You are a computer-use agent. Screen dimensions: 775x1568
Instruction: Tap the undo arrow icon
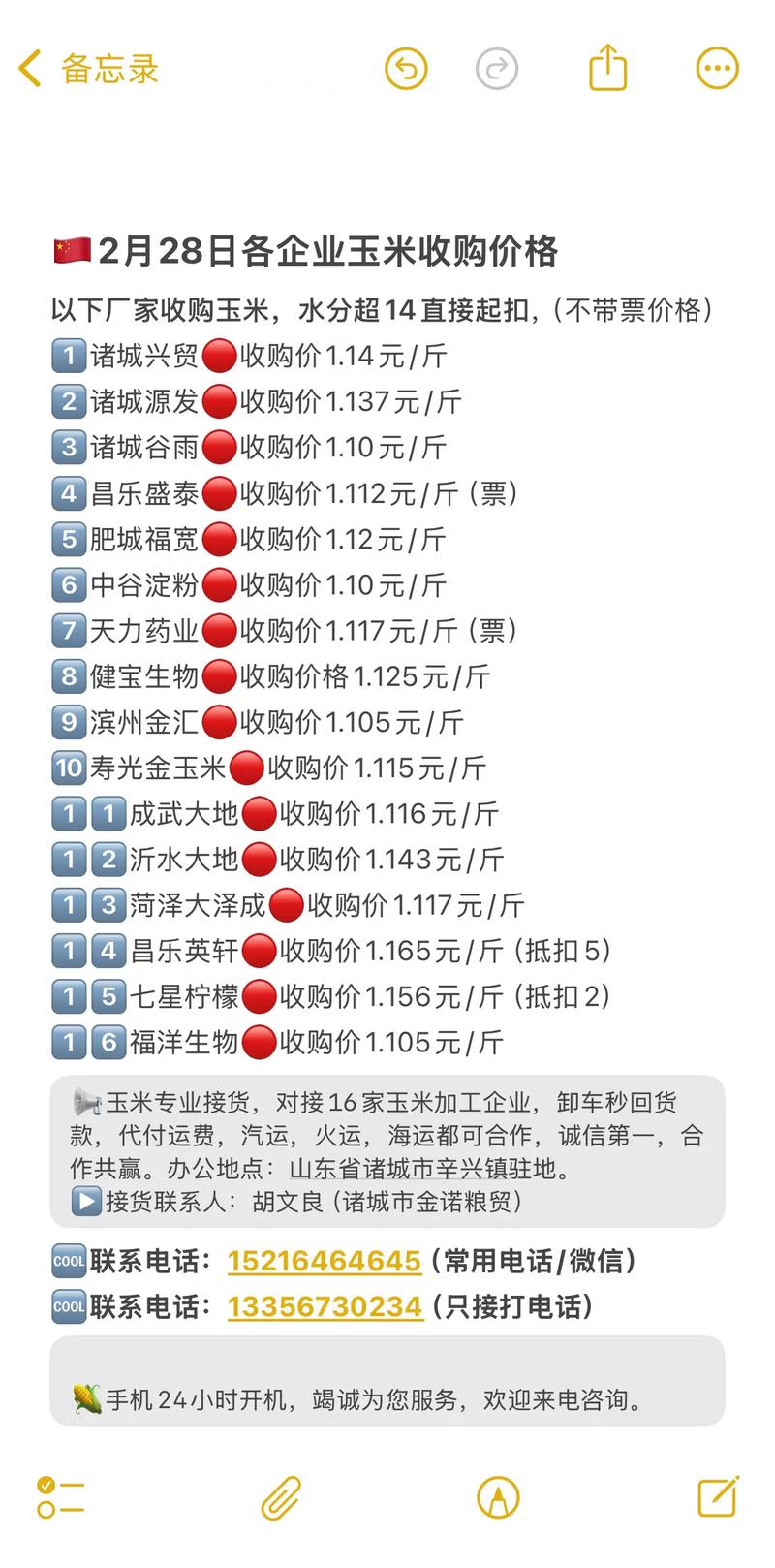pyautogui.click(x=407, y=68)
